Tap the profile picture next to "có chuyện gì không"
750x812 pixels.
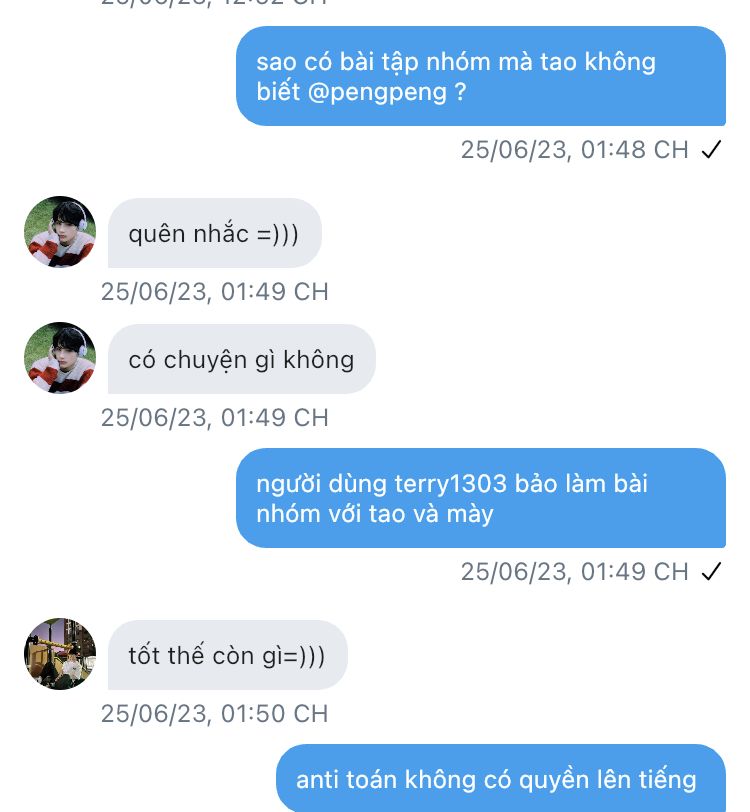[x=60, y=358]
